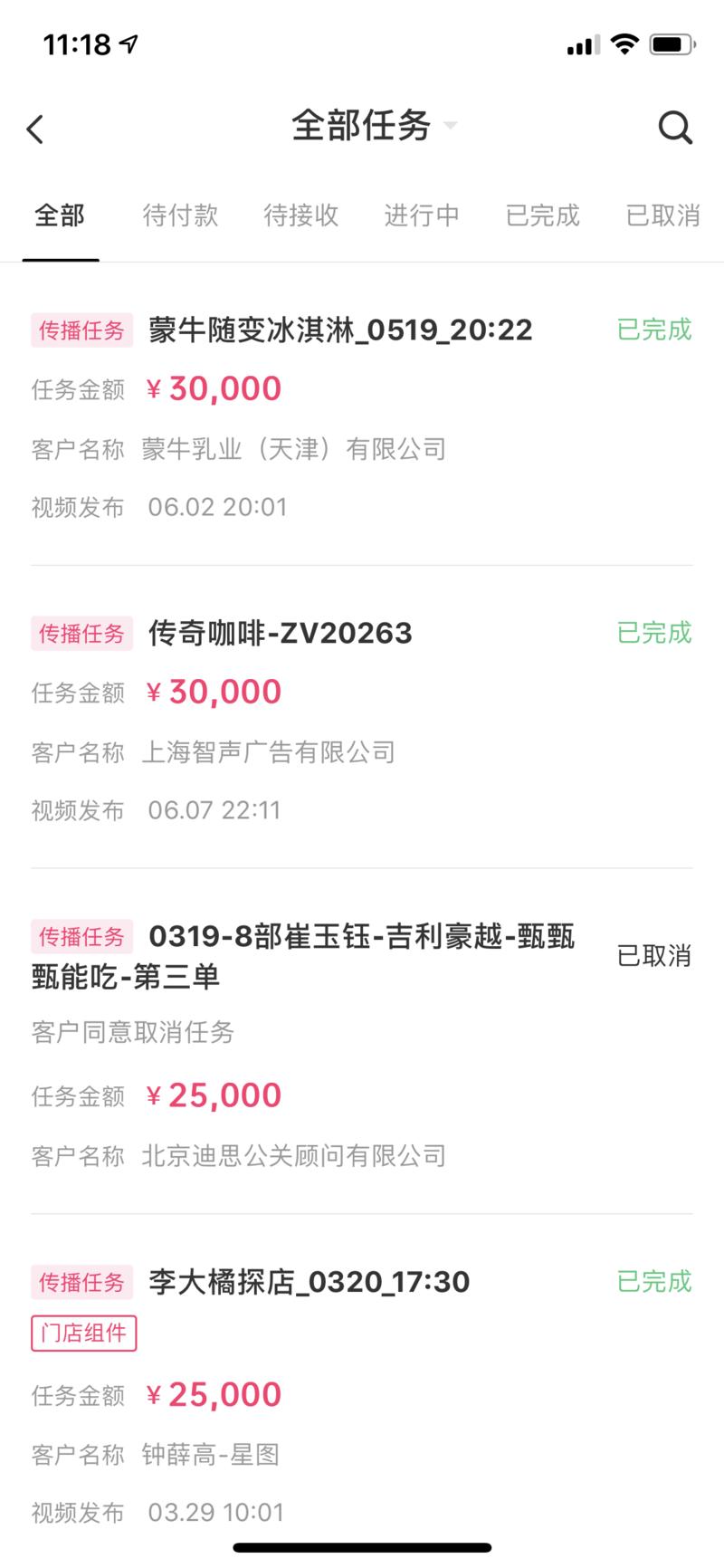Screen dimensions: 724x1568
Task: Expand the task type filter arrow
Action: click(x=452, y=128)
